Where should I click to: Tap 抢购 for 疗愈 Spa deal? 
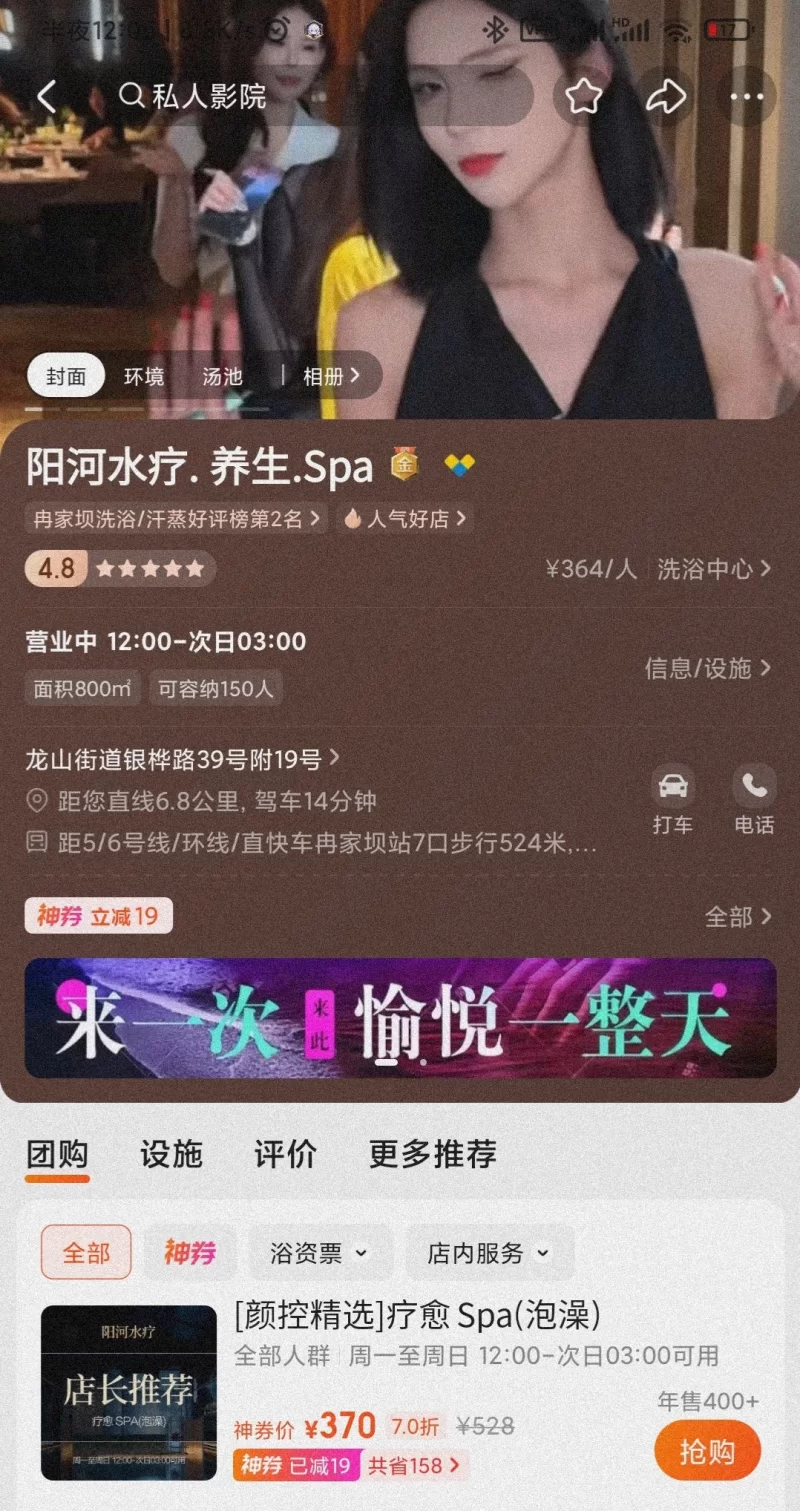[x=707, y=1452]
